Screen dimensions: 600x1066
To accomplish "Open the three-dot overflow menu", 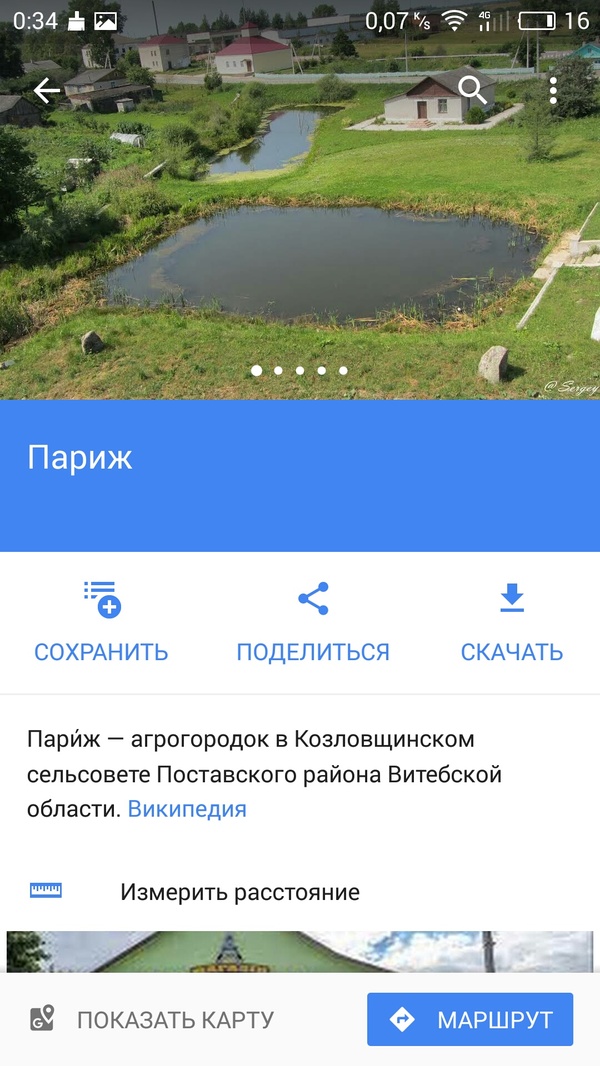I will coord(553,90).
